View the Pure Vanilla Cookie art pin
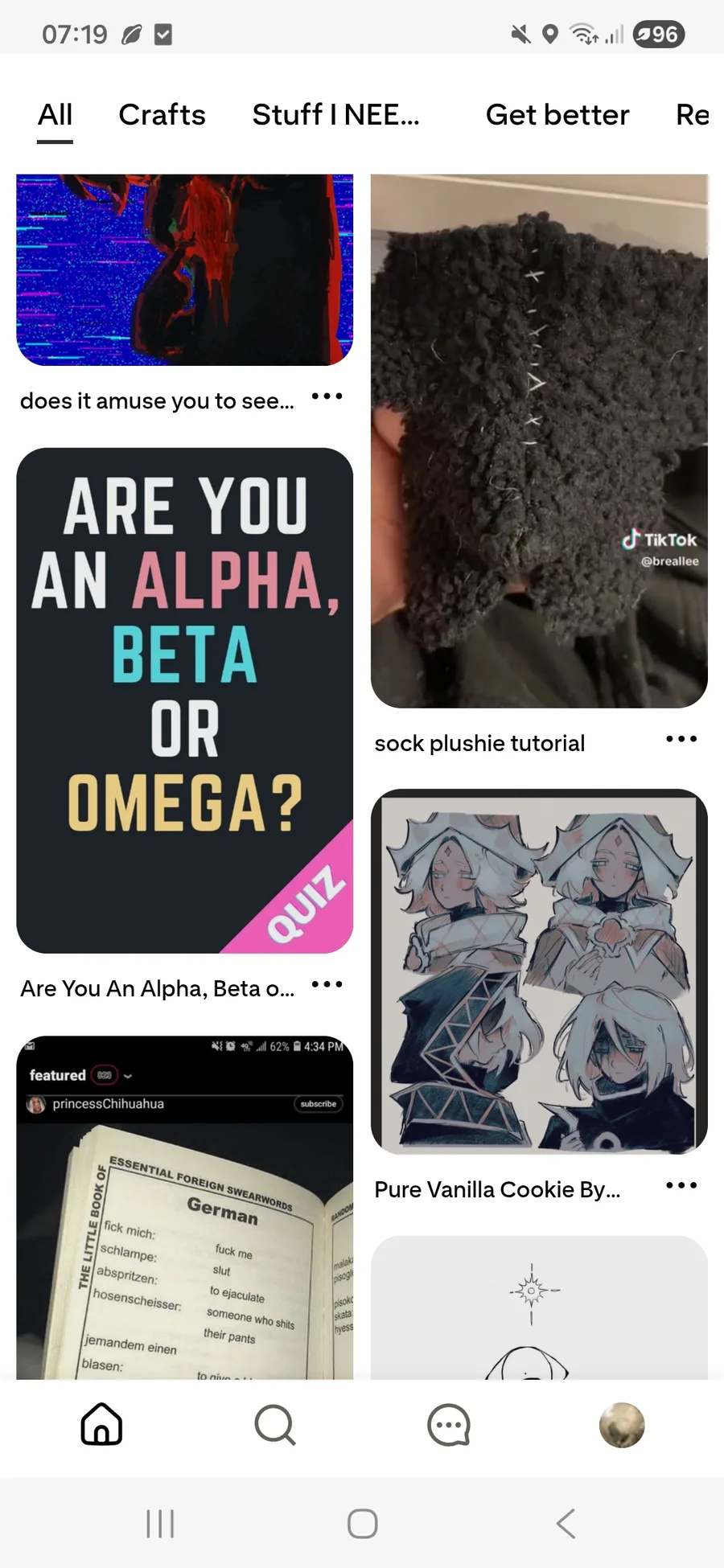 click(x=539, y=971)
